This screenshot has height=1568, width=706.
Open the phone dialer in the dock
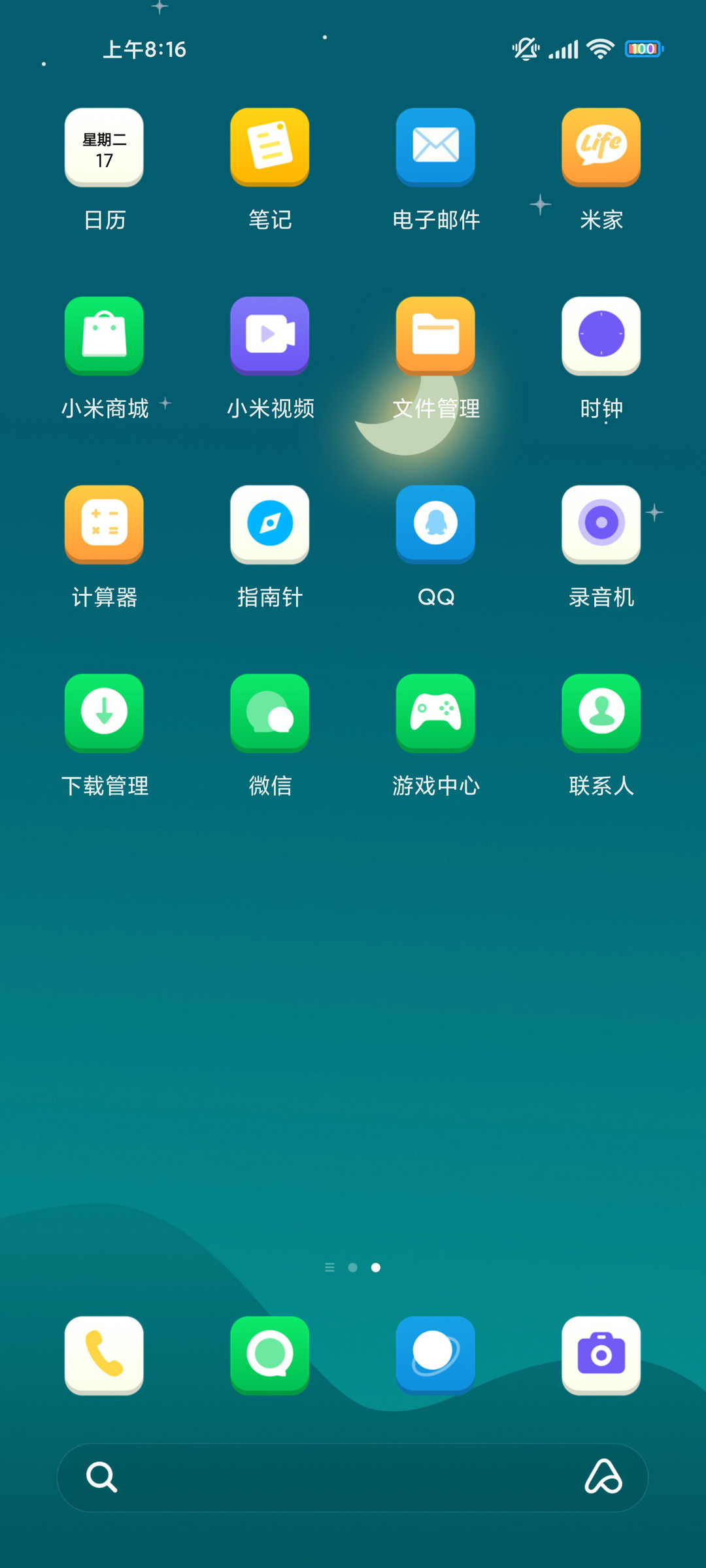[104, 1356]
